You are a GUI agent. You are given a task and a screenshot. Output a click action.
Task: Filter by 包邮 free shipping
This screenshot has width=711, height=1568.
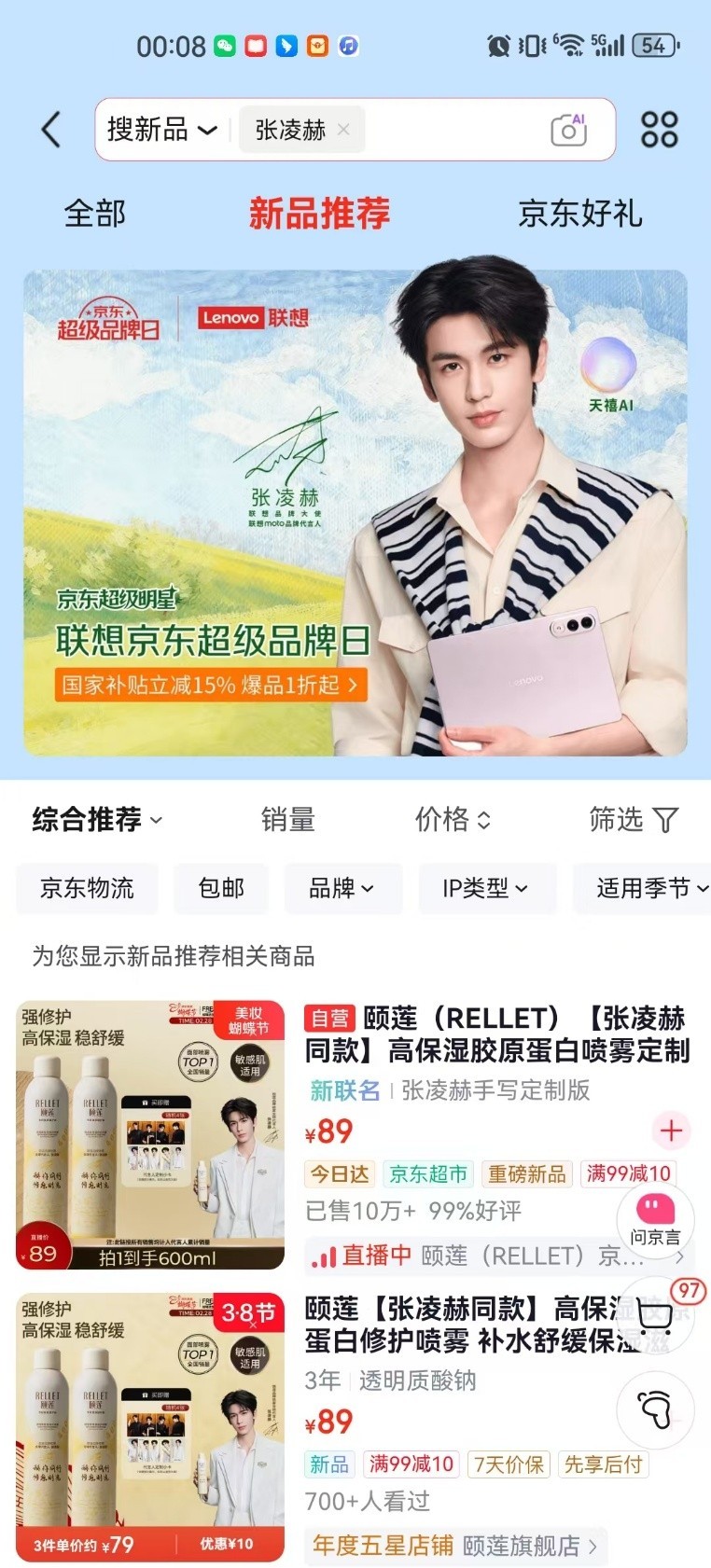click(221, 888)
